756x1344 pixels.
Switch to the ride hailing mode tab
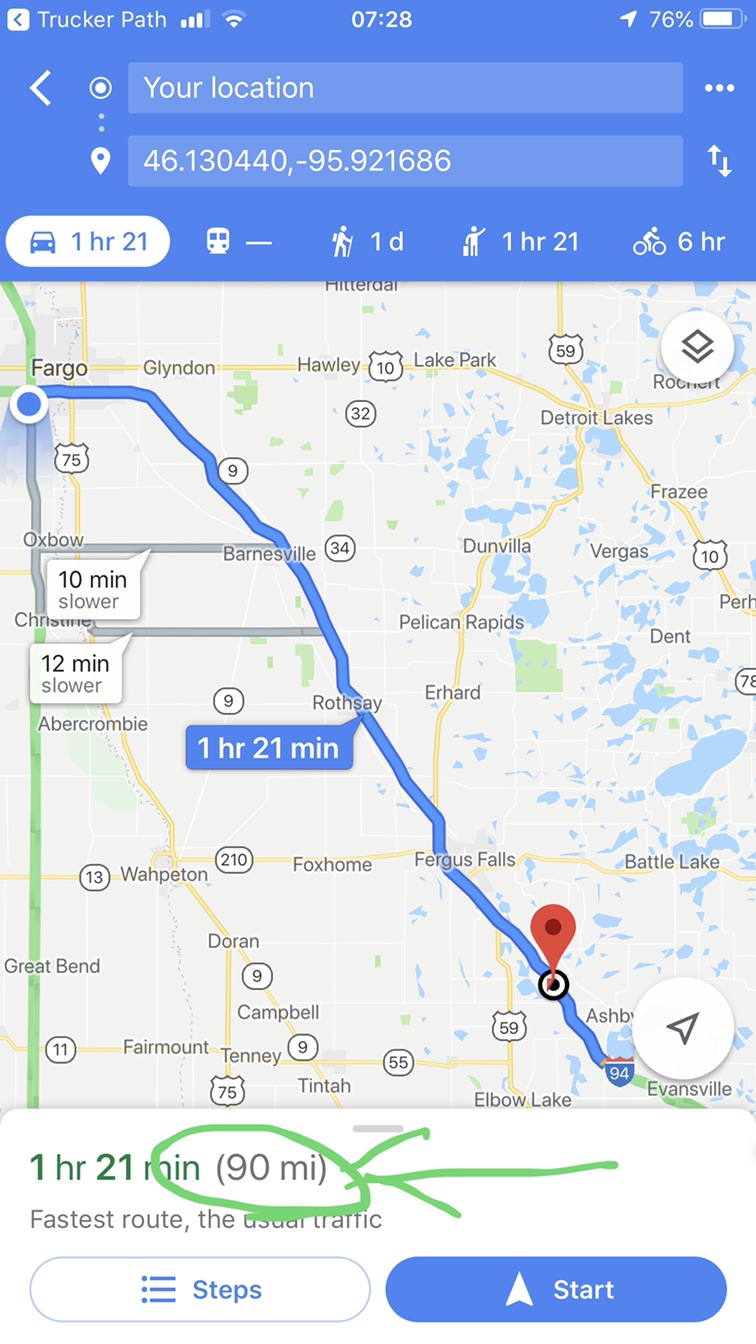(520, 242)
